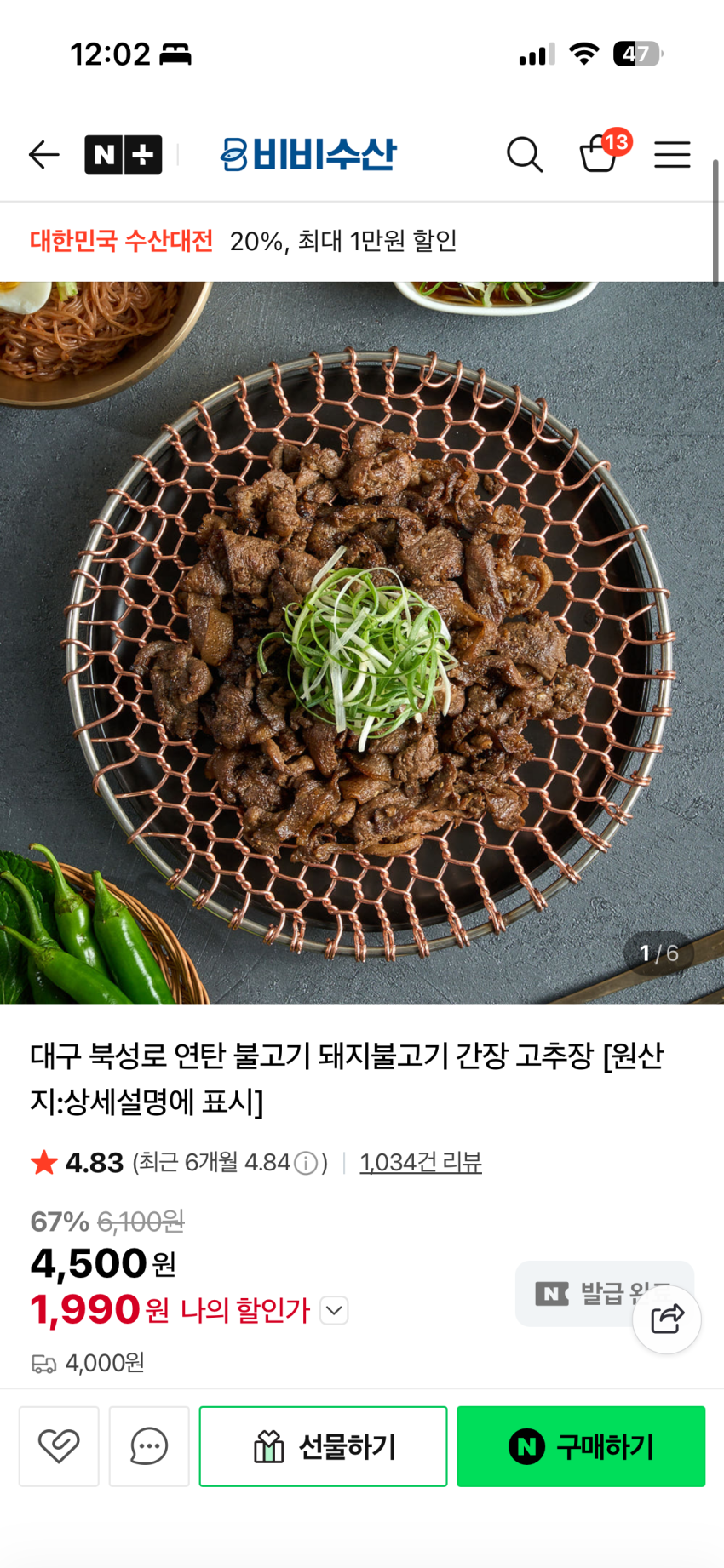Add product to wishlist with heart icon

tap(59, 1446)
